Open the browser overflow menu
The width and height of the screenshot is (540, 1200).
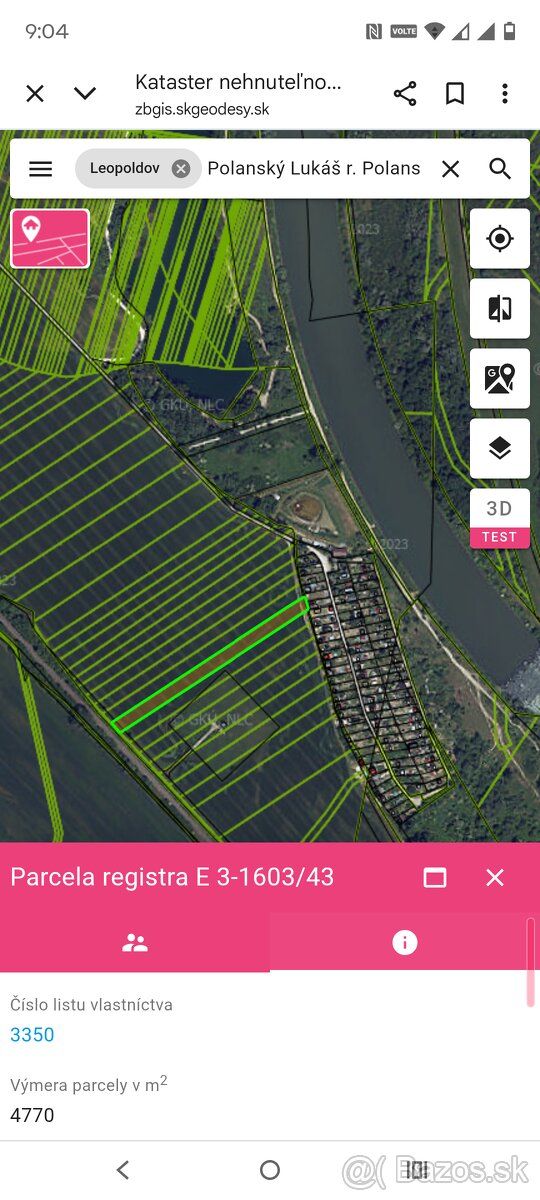point(505,94)
